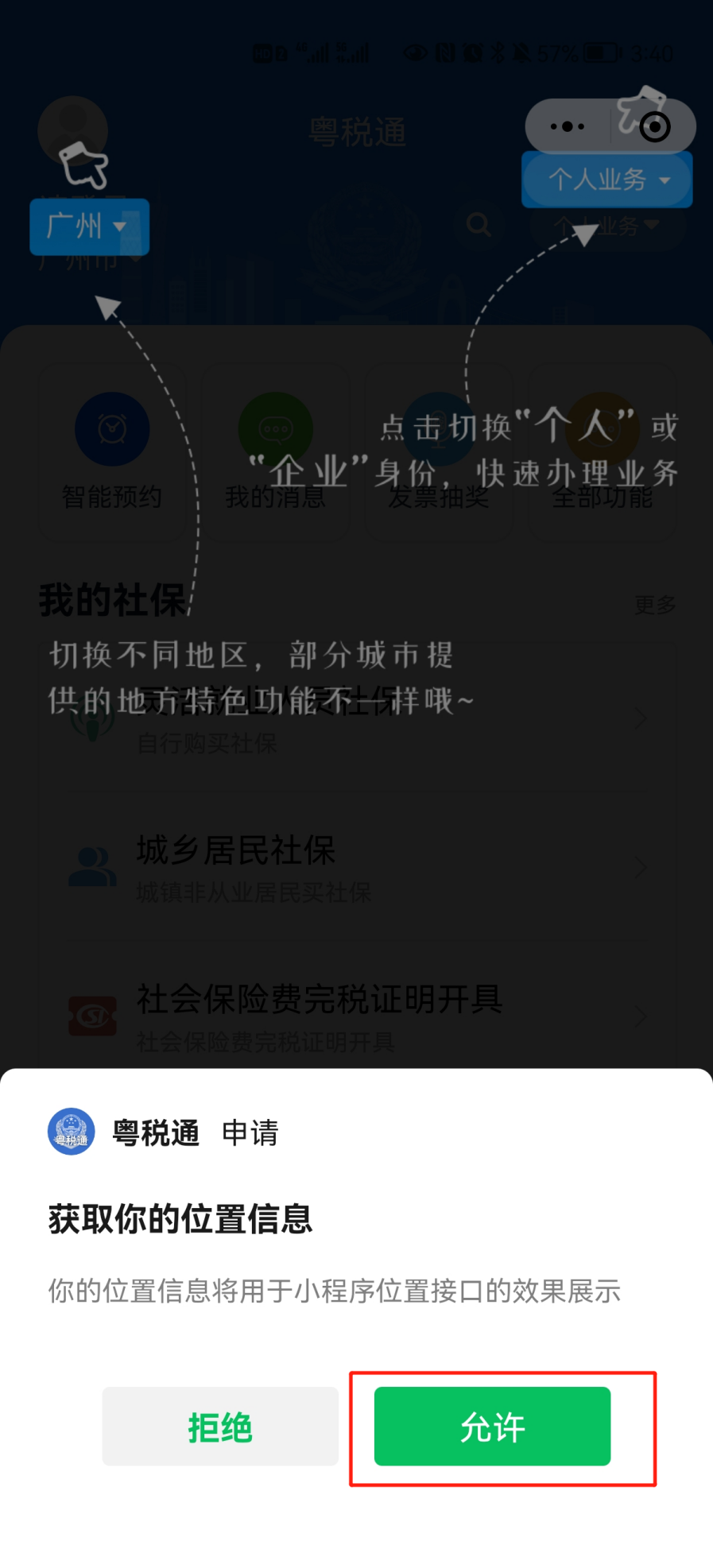Screen dimensions: 713x1568
Task: Open the 广州 city dropdown
Action: [89, 226]
